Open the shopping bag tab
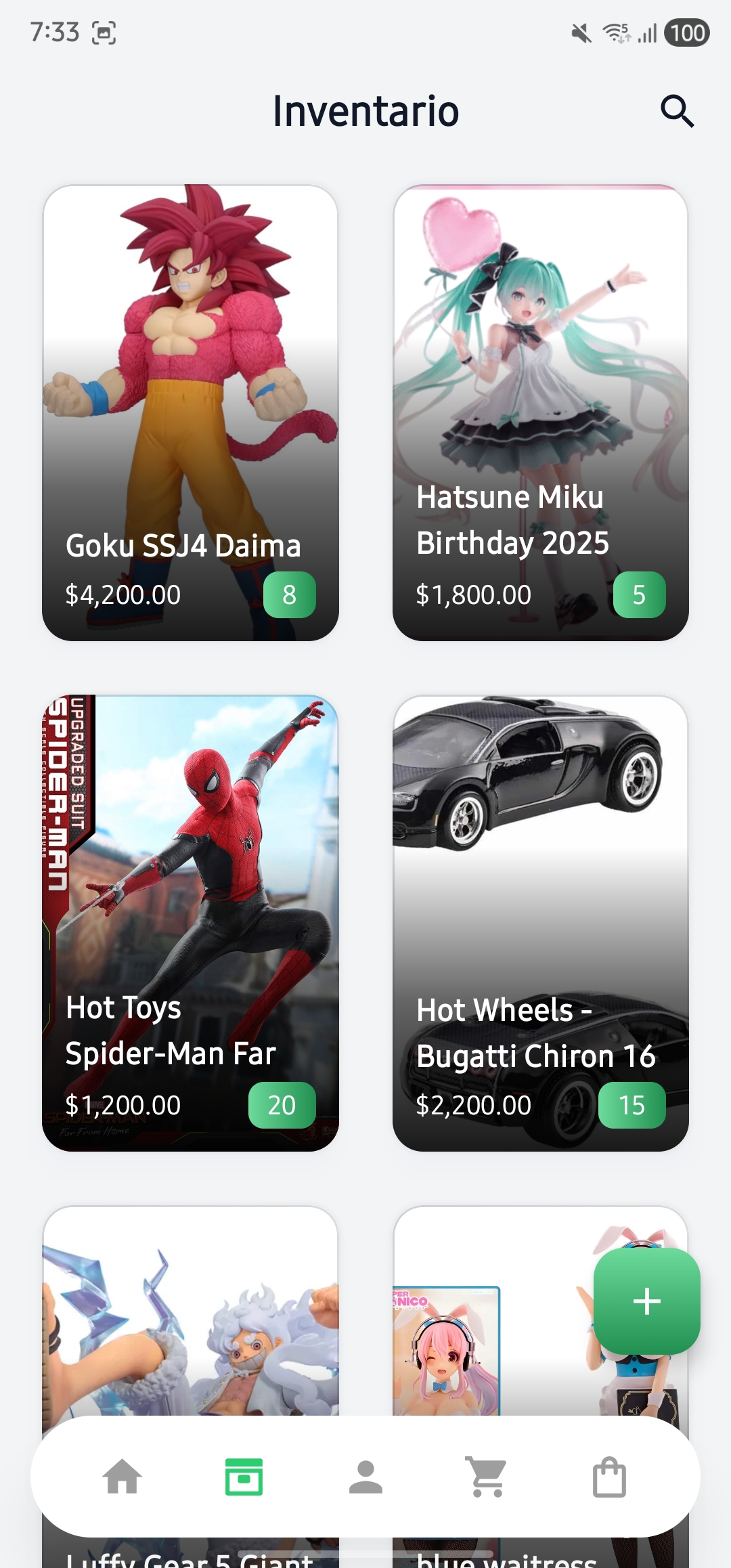 pyautogui.click(x=609, y=1477)
